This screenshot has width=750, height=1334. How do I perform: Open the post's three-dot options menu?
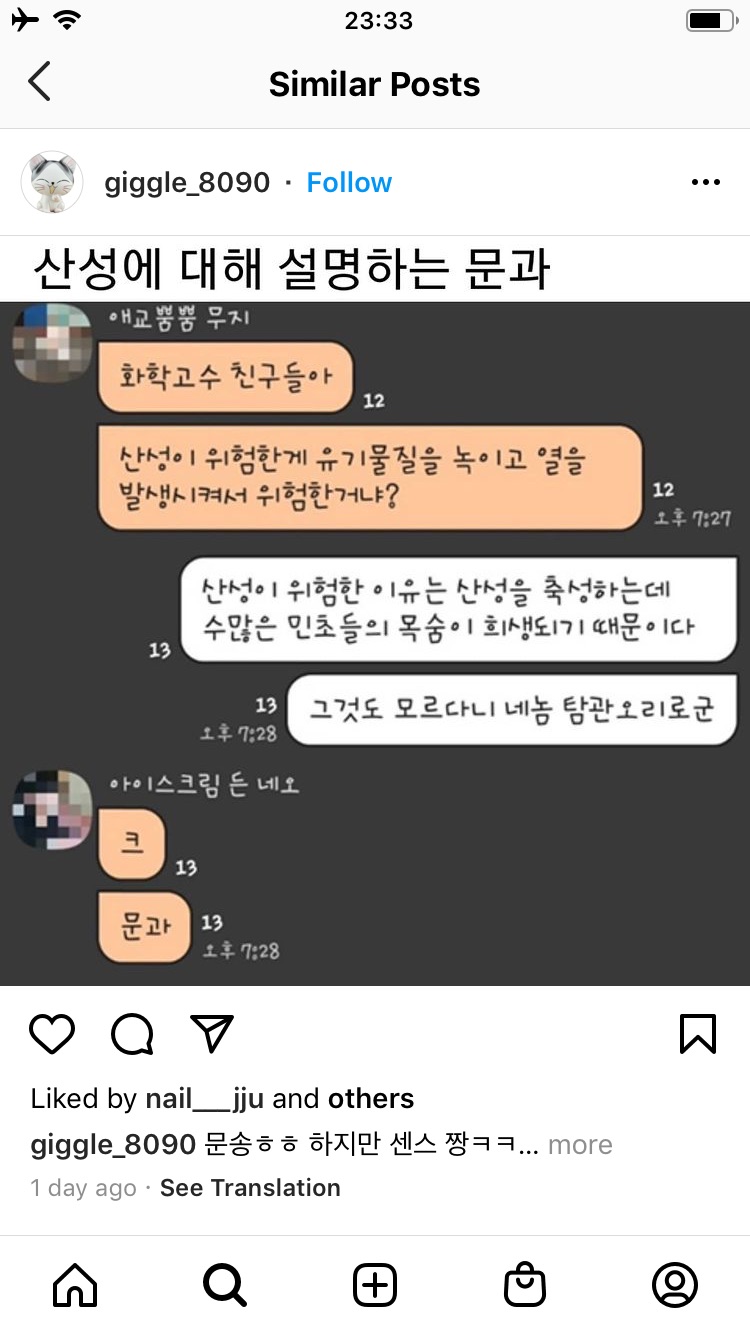click(706, 183)
